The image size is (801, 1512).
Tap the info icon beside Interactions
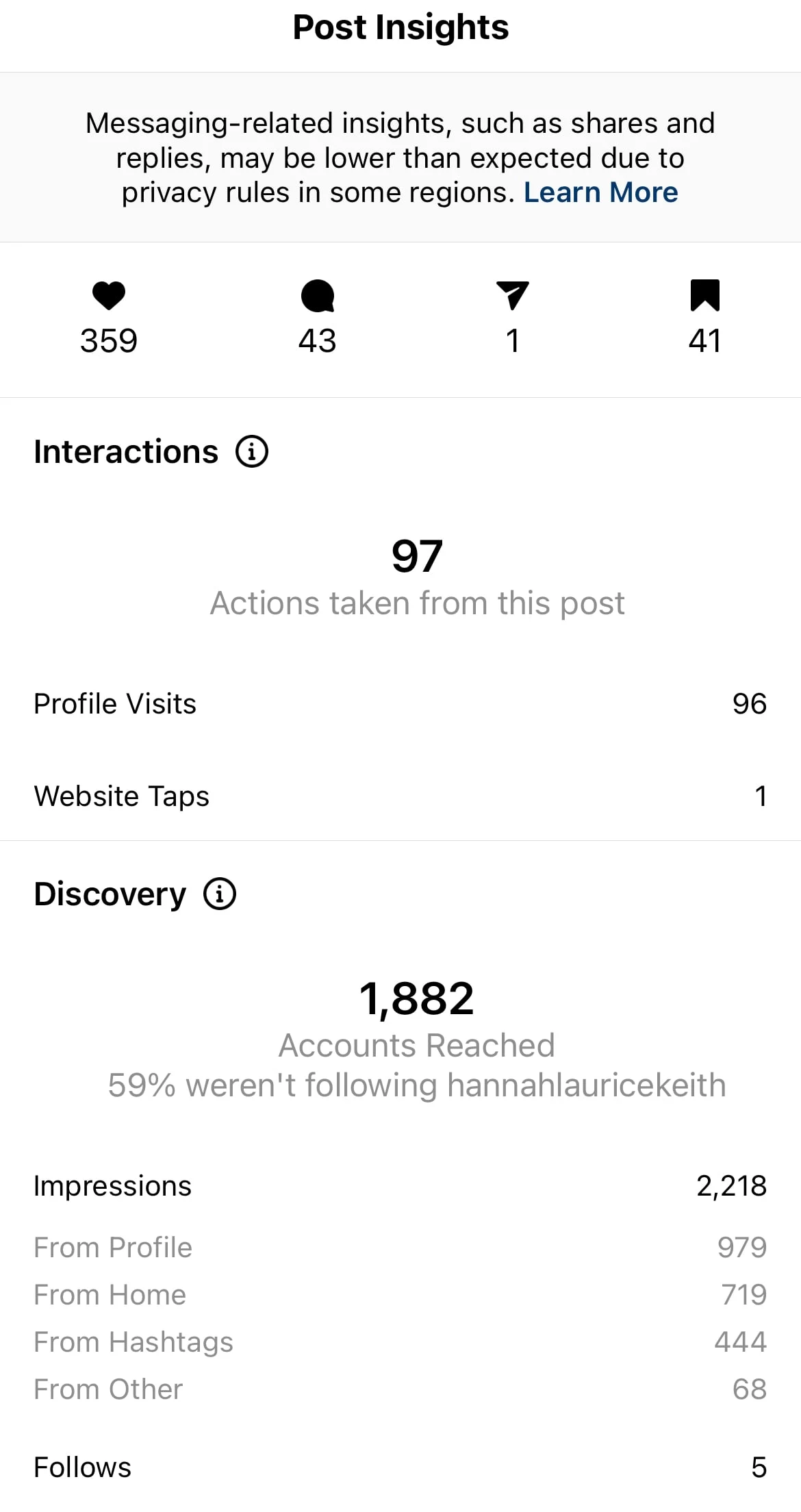point(252,452)
